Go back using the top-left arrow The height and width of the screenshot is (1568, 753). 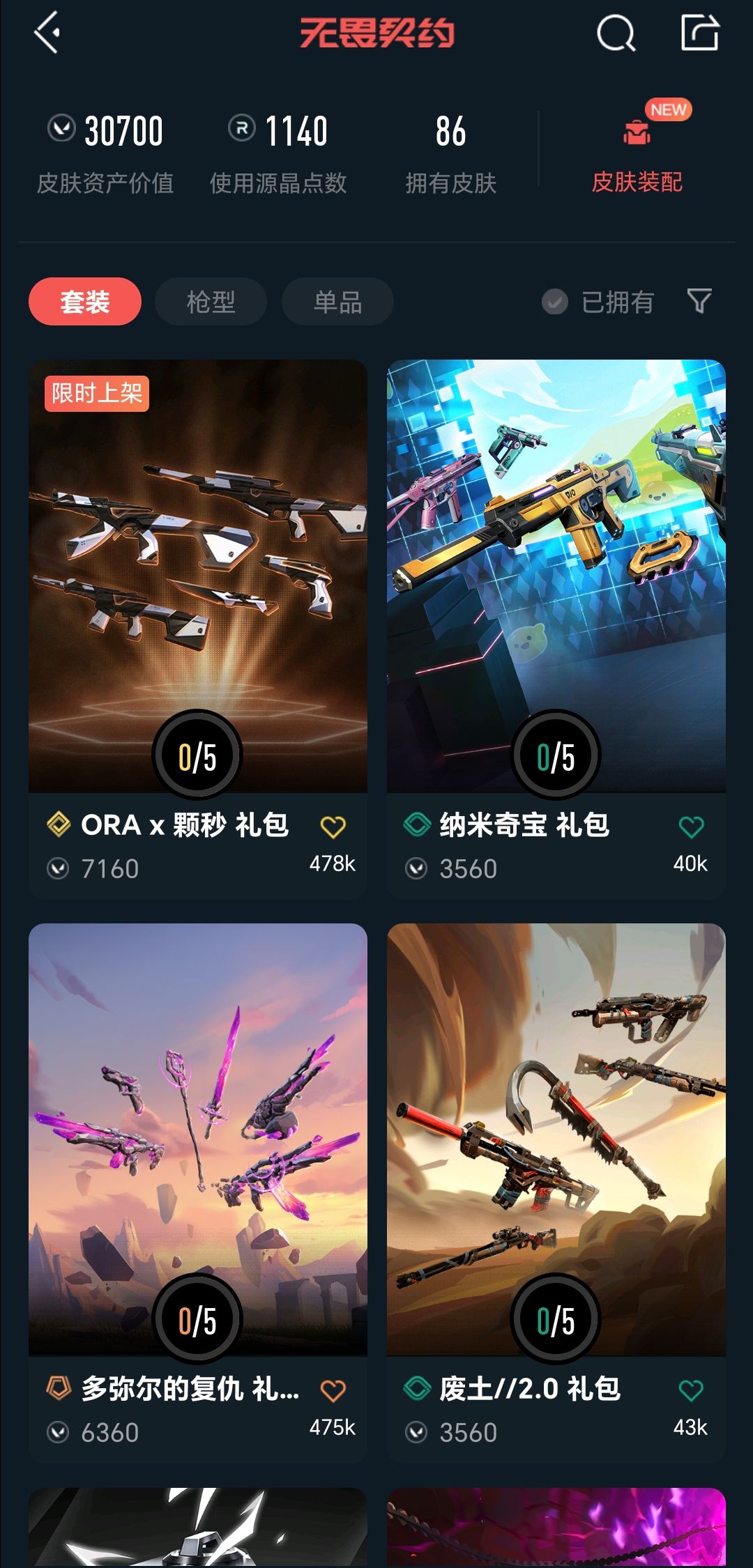coord(47,33)
